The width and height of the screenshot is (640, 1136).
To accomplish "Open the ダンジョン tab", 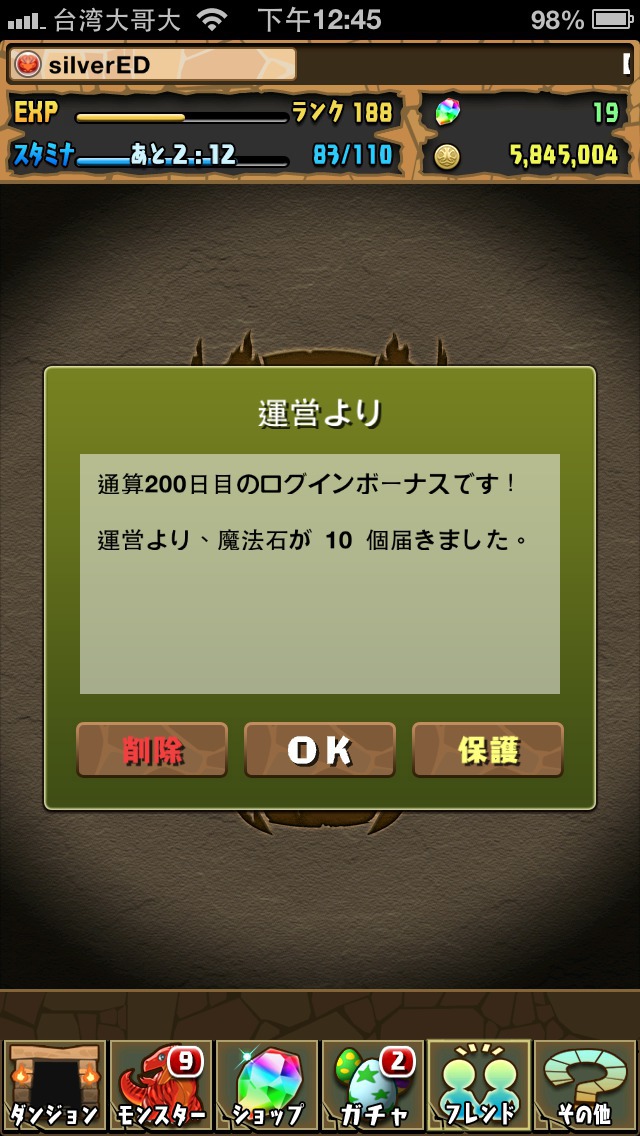I will (x=54, y=1085).
